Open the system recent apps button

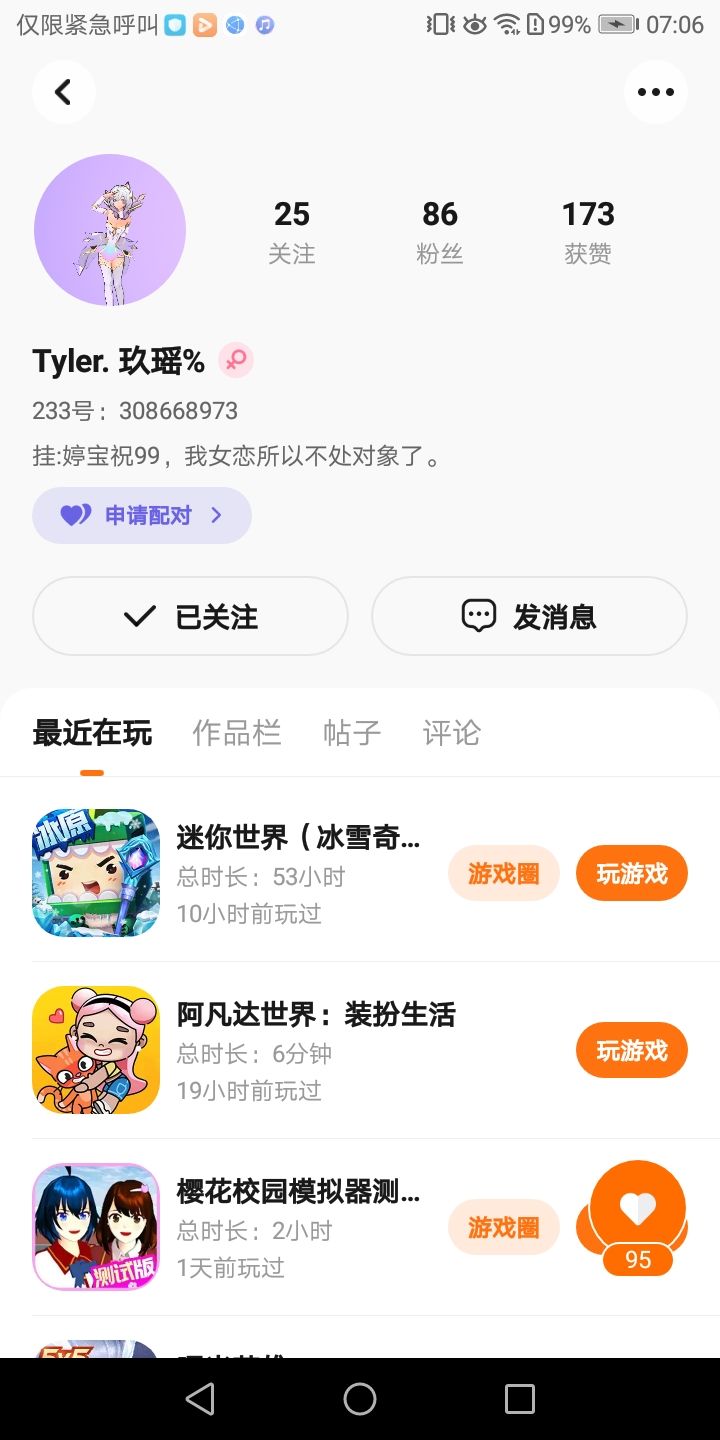(519, 1399)
